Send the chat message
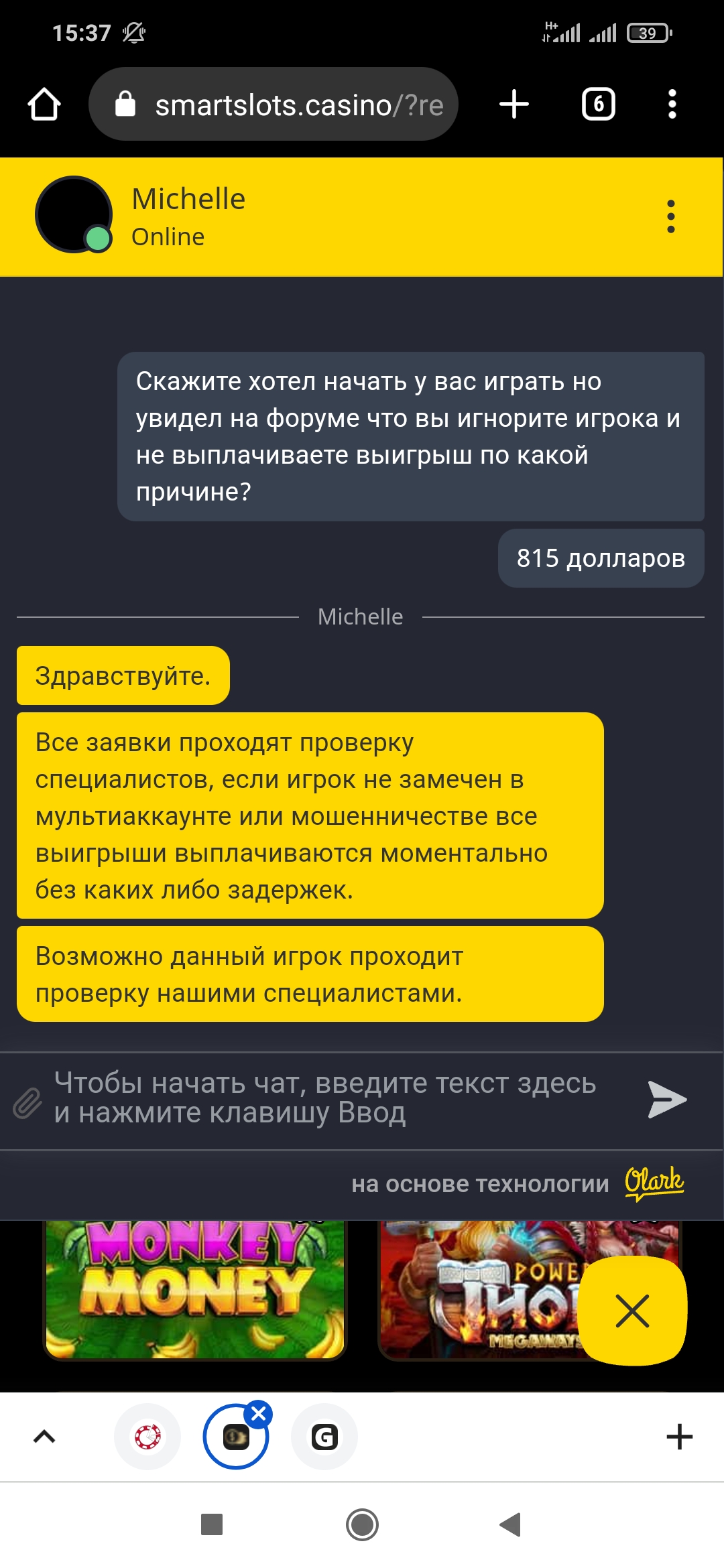 [x=667, y=1099]
